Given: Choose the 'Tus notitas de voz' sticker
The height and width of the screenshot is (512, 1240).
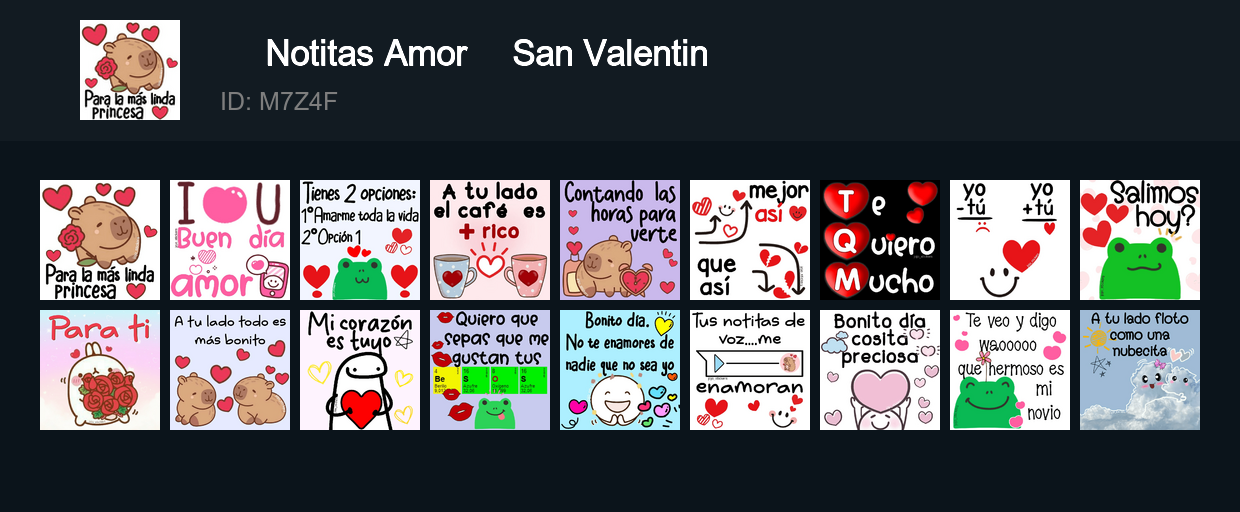Looking at the screenshot, I should [x=750, y=370].
